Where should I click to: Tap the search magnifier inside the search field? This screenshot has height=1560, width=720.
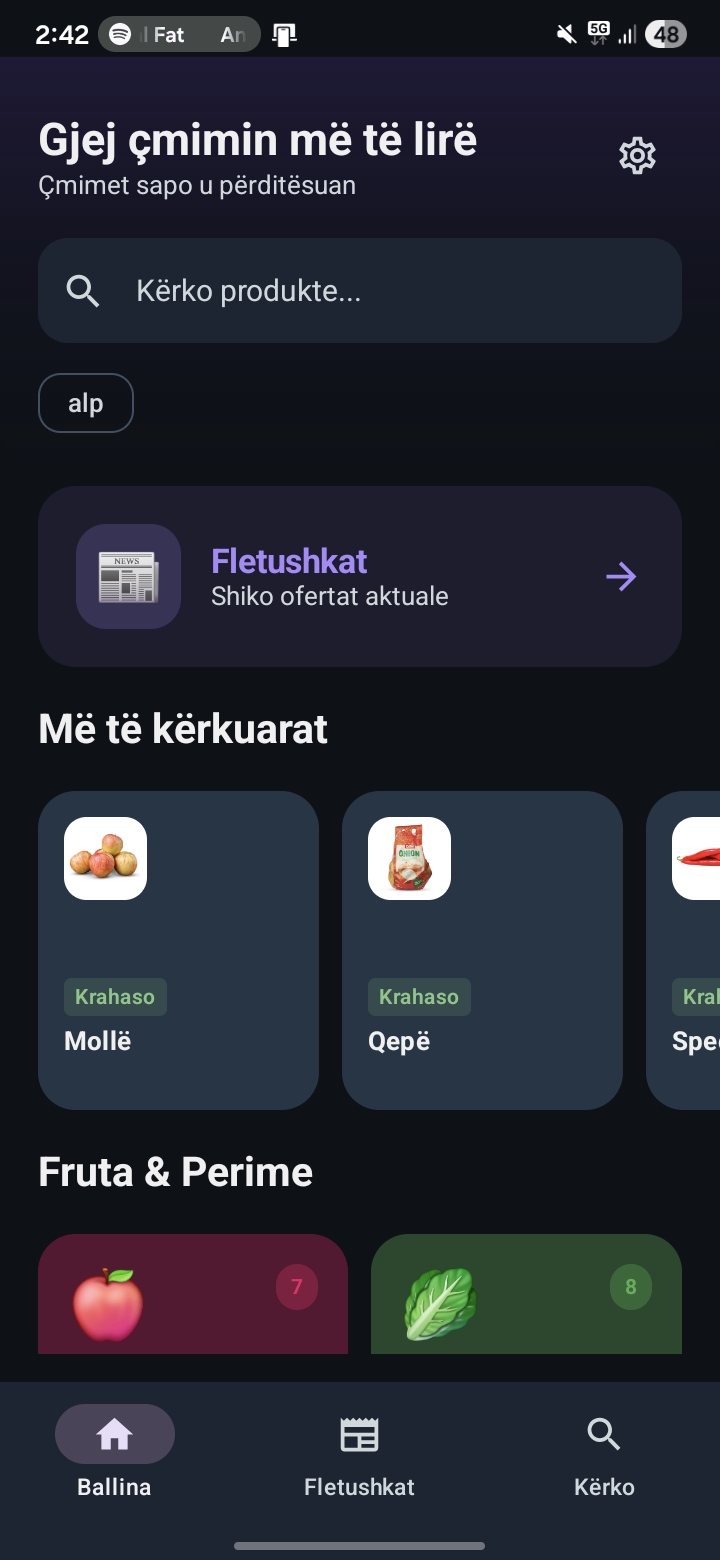(83, 290)
